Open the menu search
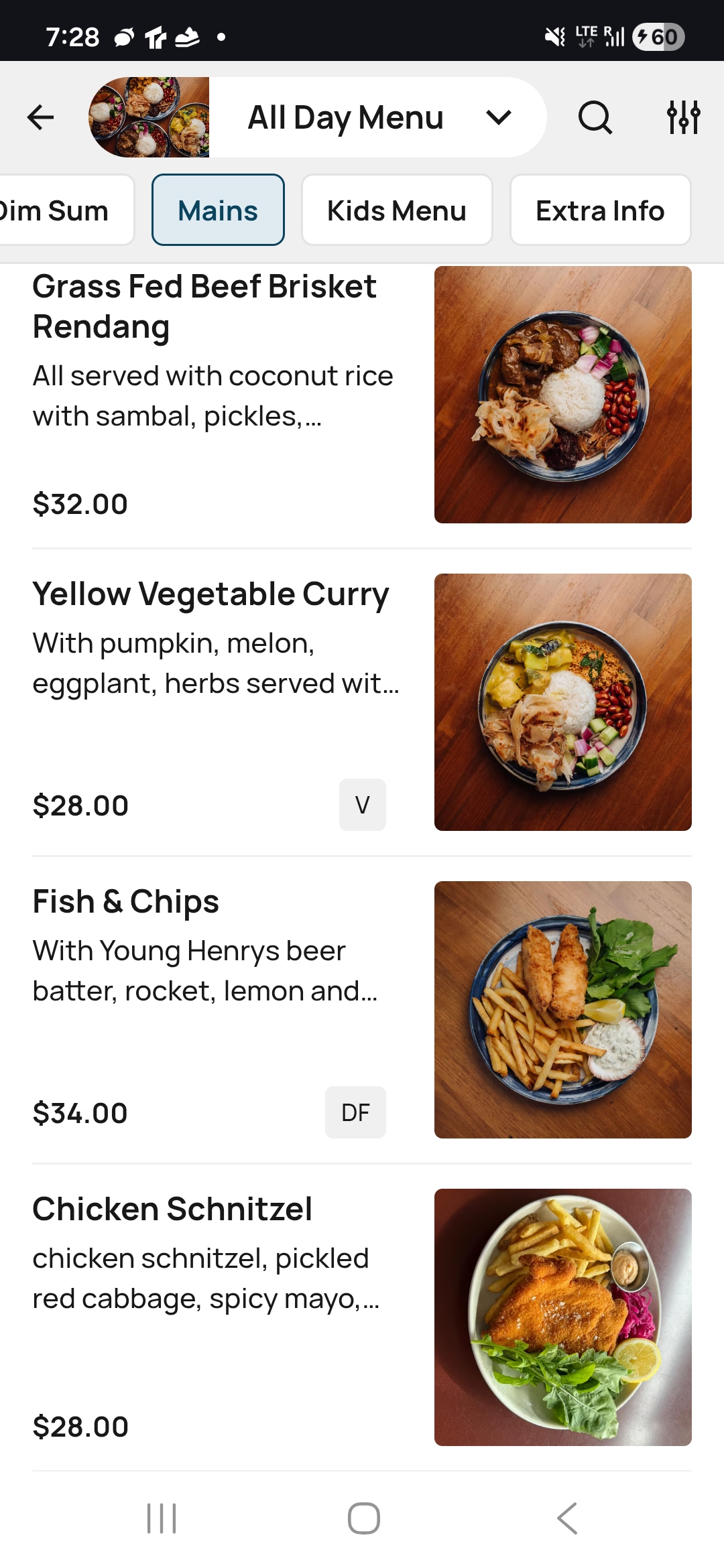This screenshot has height=1568, width=724. point(595,117)
